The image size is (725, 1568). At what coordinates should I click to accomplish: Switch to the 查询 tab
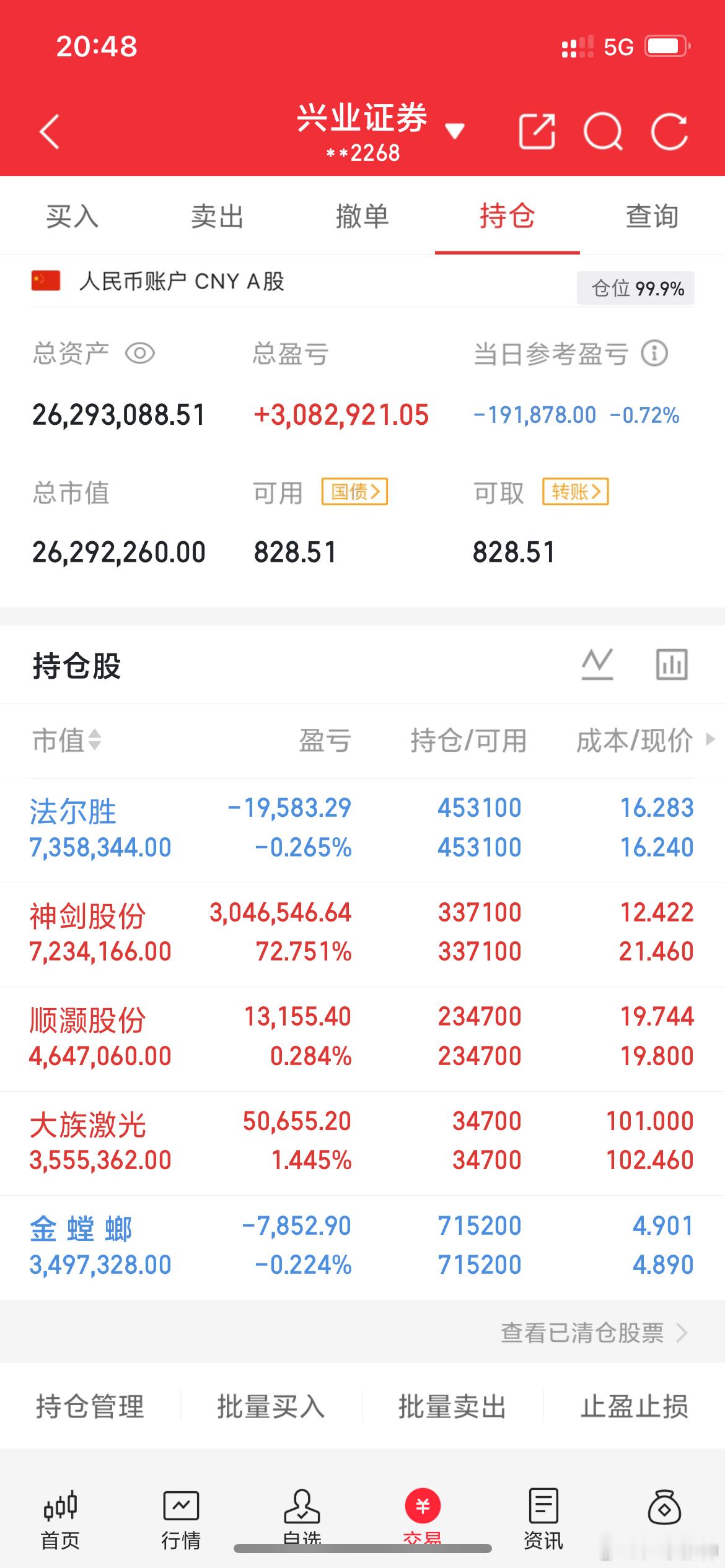coord(651,216)
